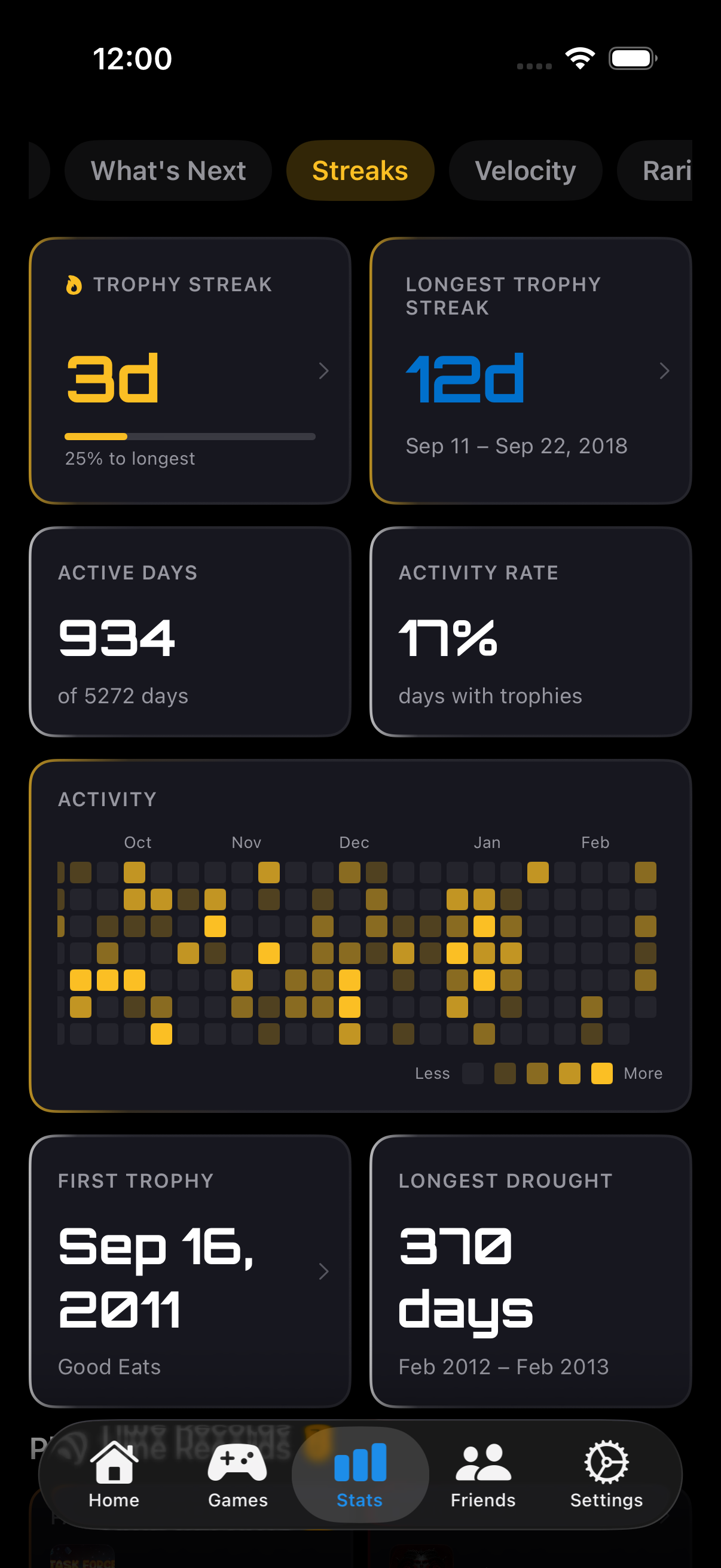
Task: Tap the Stats bar chart icon
Action: tap(359, 1463)
